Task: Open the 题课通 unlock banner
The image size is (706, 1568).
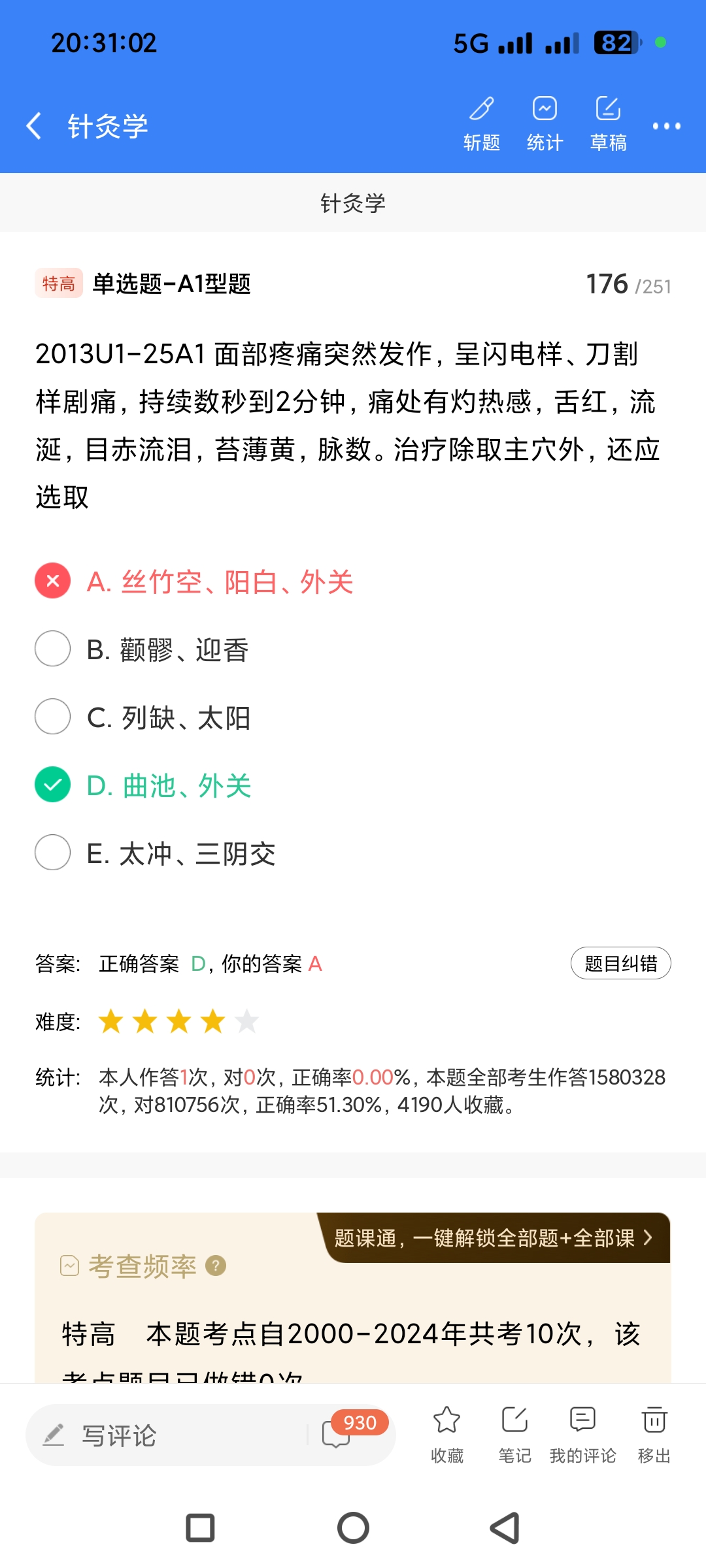Action: 494,1238
